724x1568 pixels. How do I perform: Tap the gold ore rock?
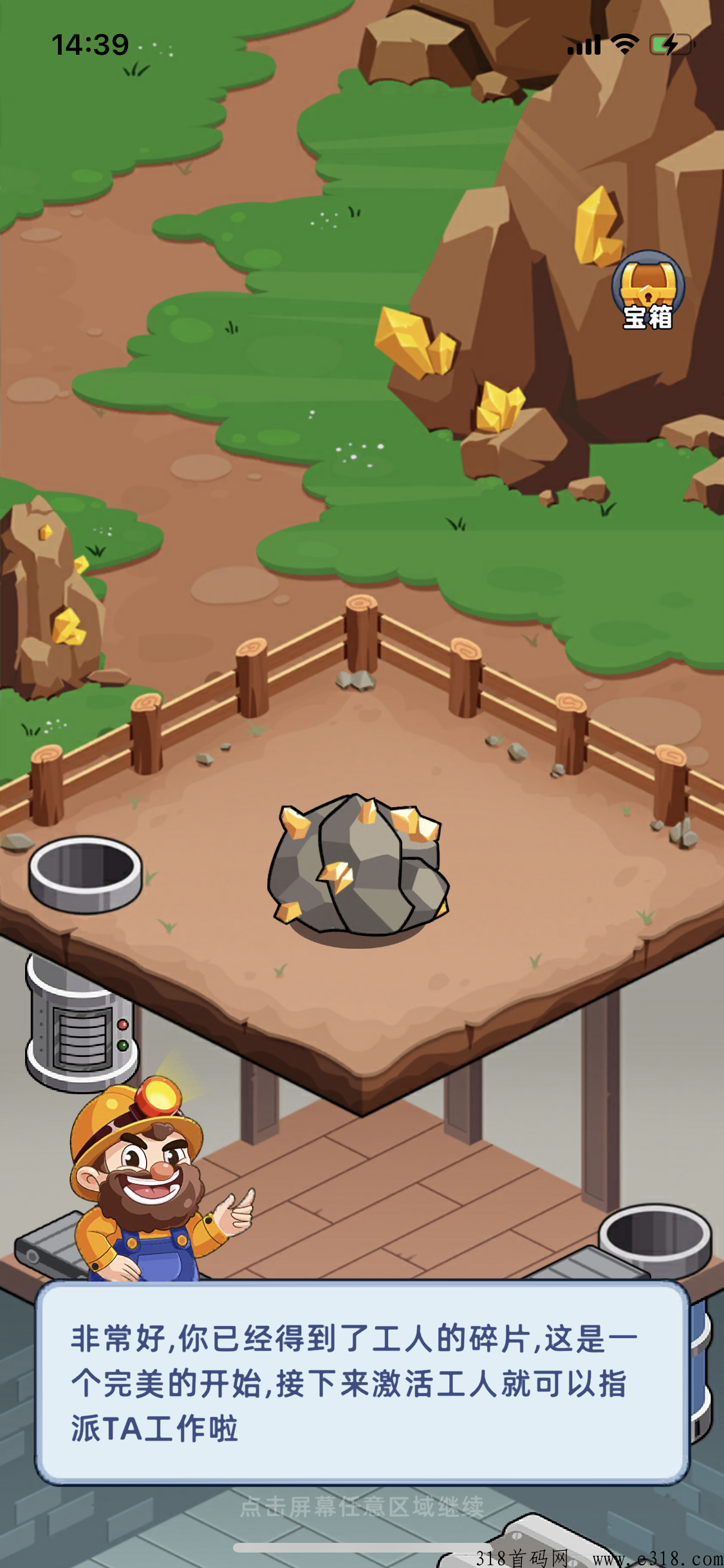coord(358,866)
